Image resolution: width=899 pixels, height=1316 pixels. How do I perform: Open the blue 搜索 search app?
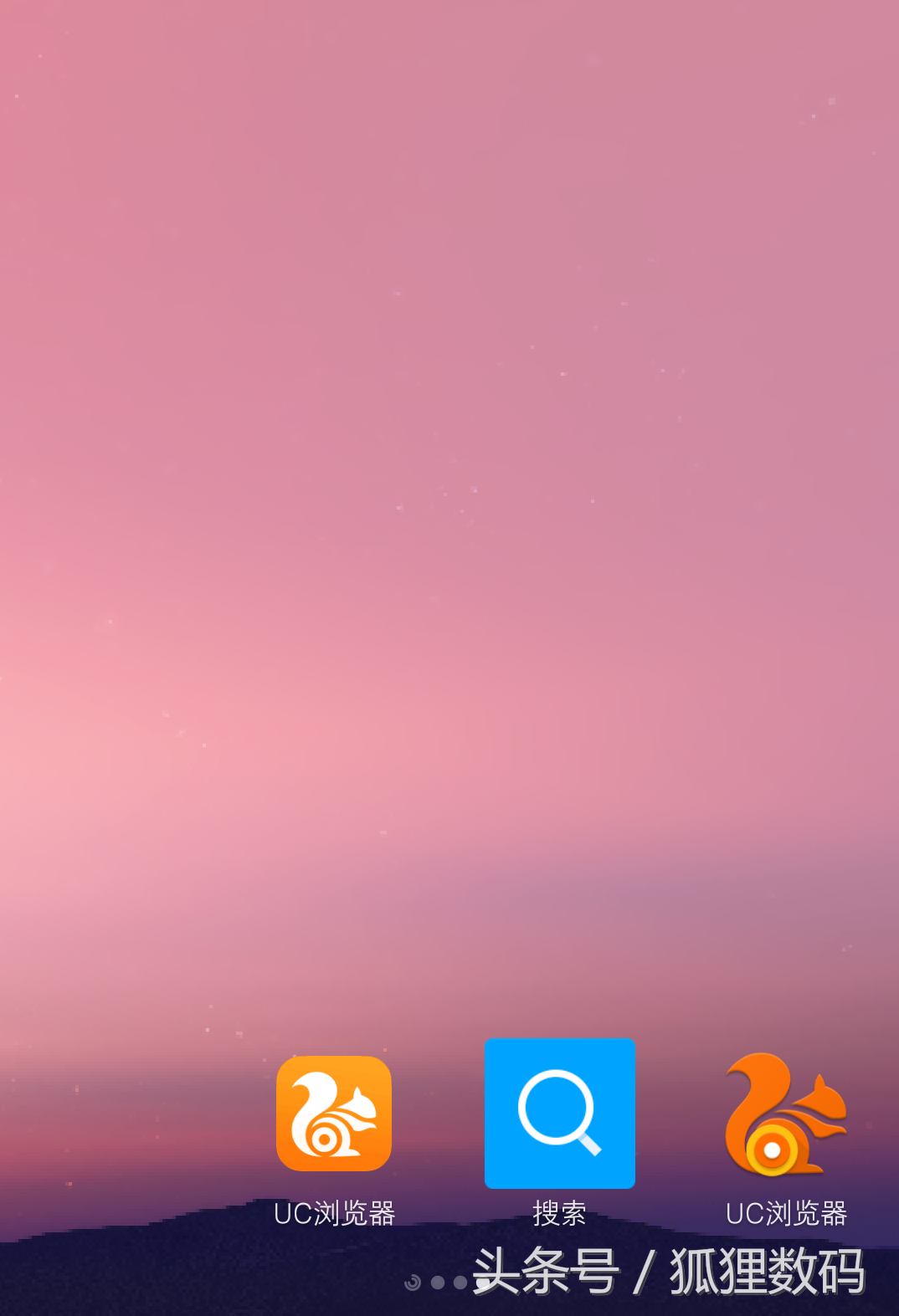click(559, 1114)
